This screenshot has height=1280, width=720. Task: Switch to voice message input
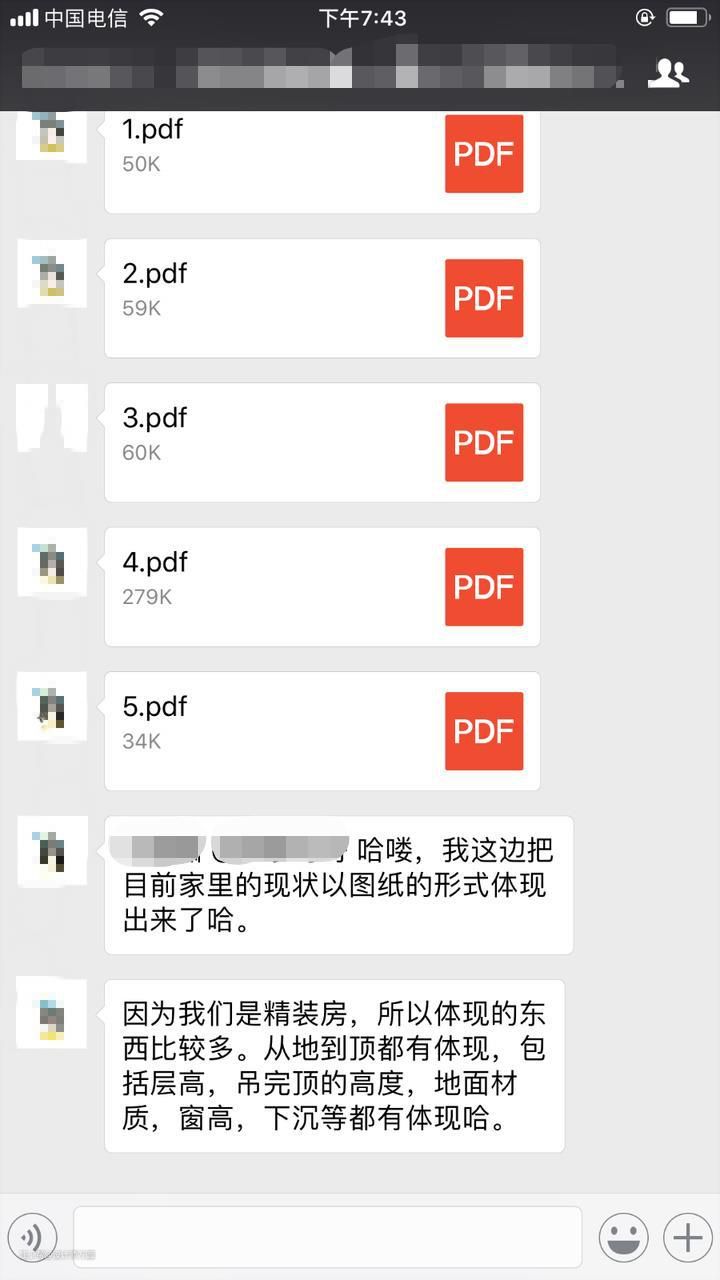click(32, 1236)
